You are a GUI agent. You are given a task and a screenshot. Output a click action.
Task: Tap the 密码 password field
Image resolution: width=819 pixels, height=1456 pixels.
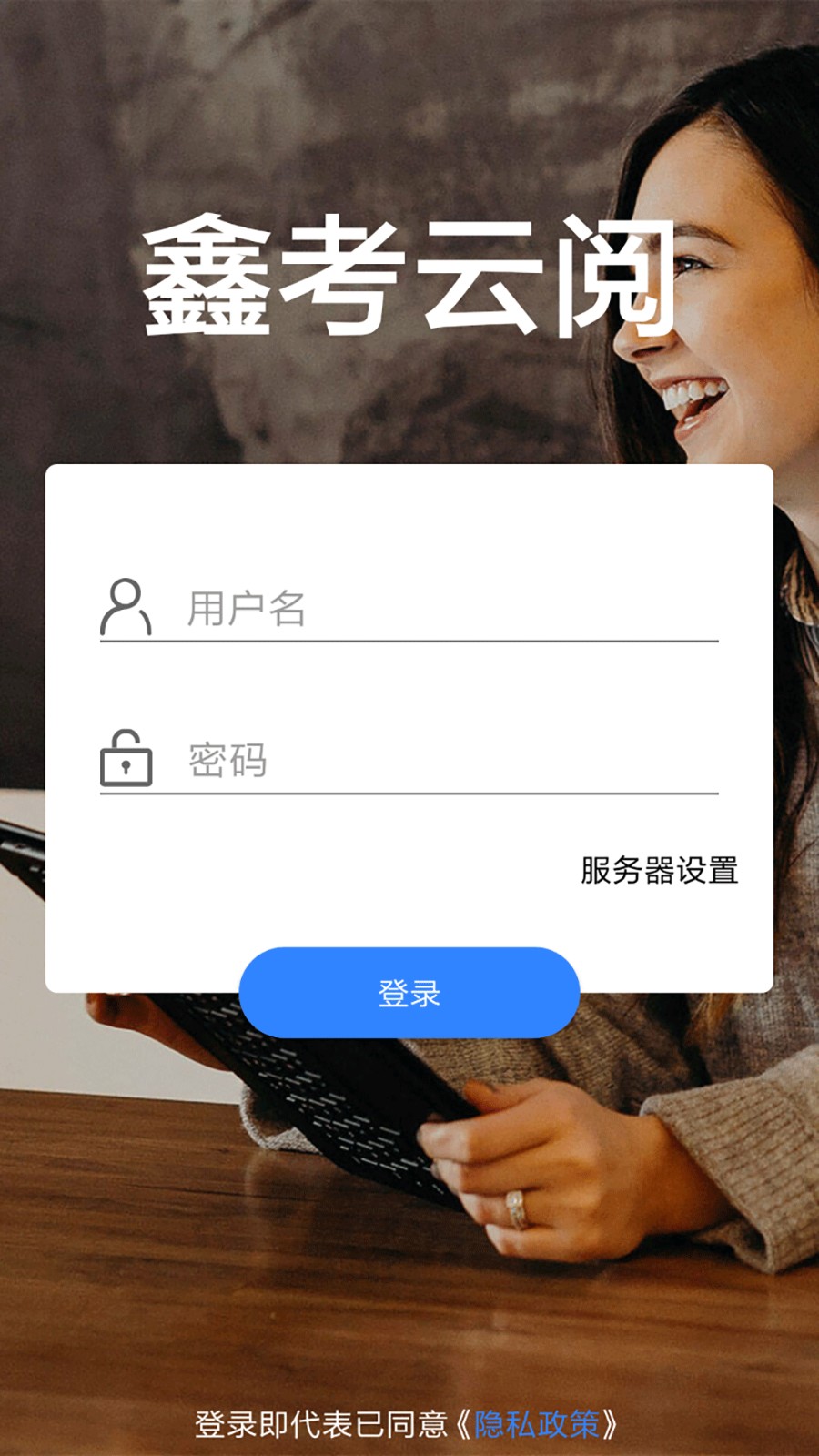click(x=446, y=761)
